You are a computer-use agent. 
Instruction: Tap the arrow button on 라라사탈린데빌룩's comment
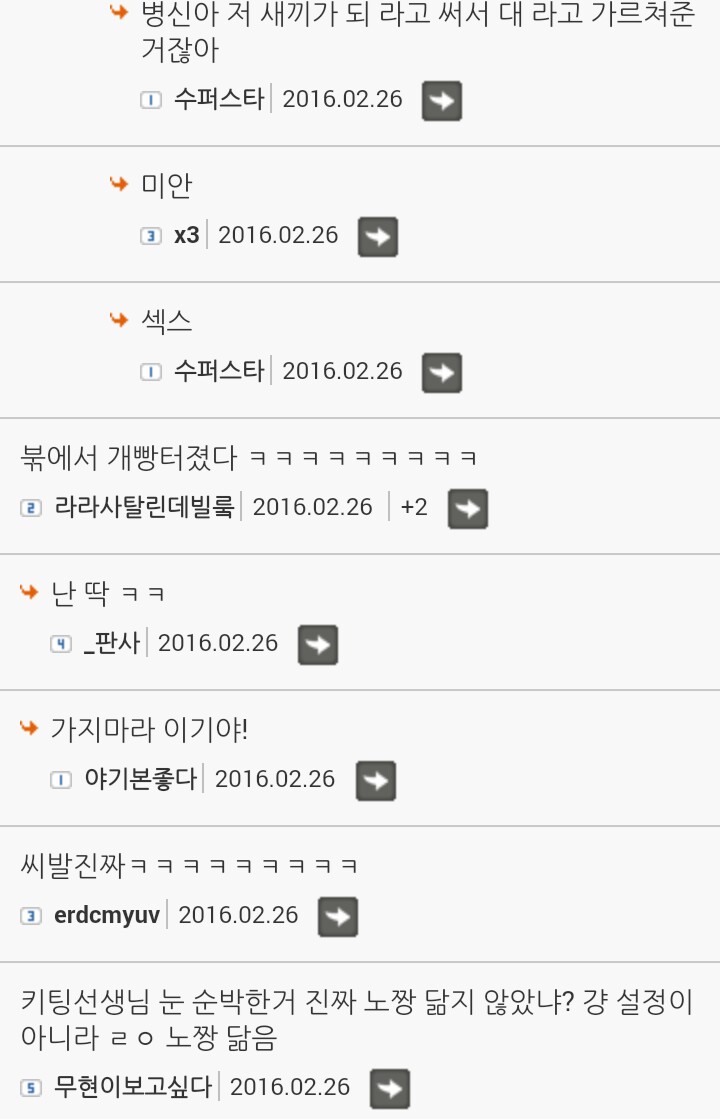pyautogui.click(x=467, y=509)
